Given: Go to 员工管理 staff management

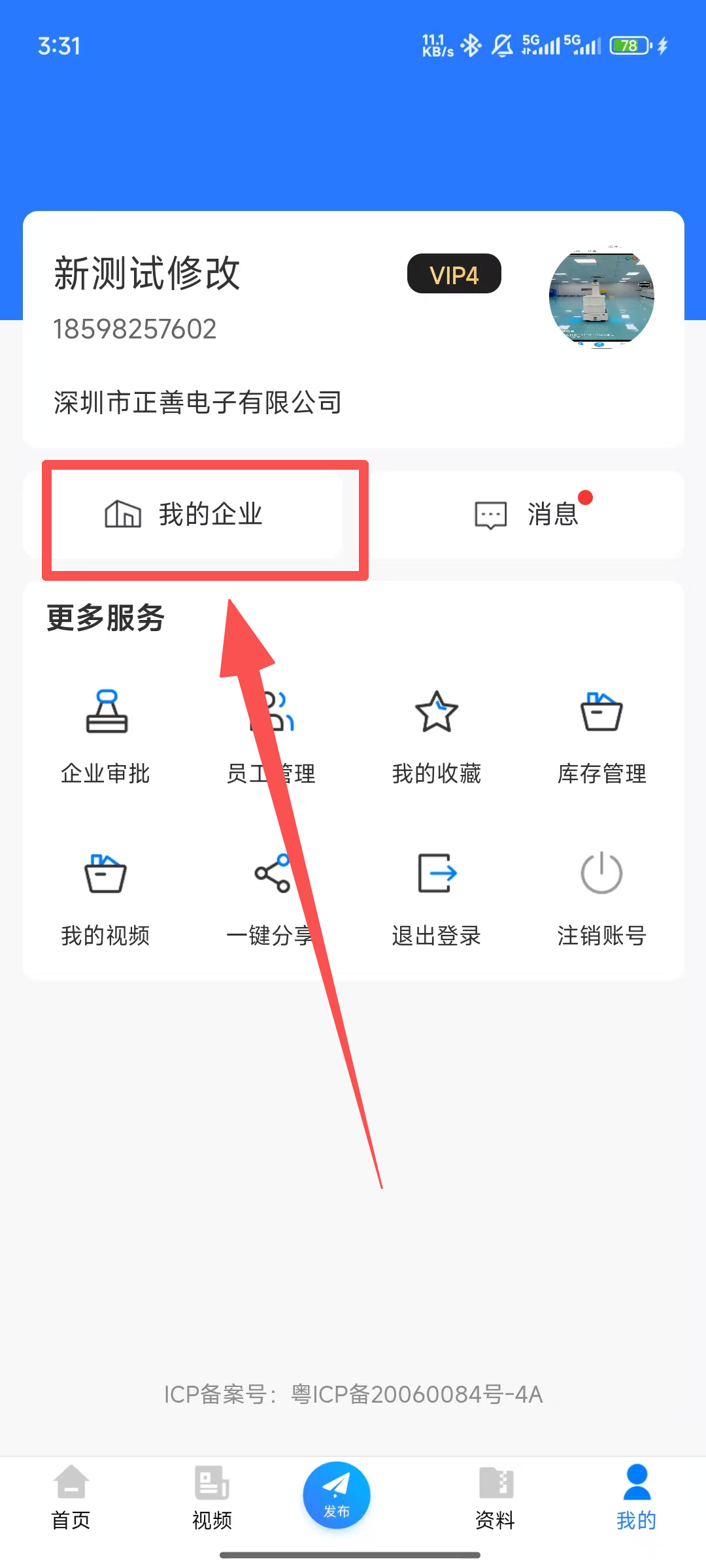Looking at the screenshot, I should tap(271, 736).
